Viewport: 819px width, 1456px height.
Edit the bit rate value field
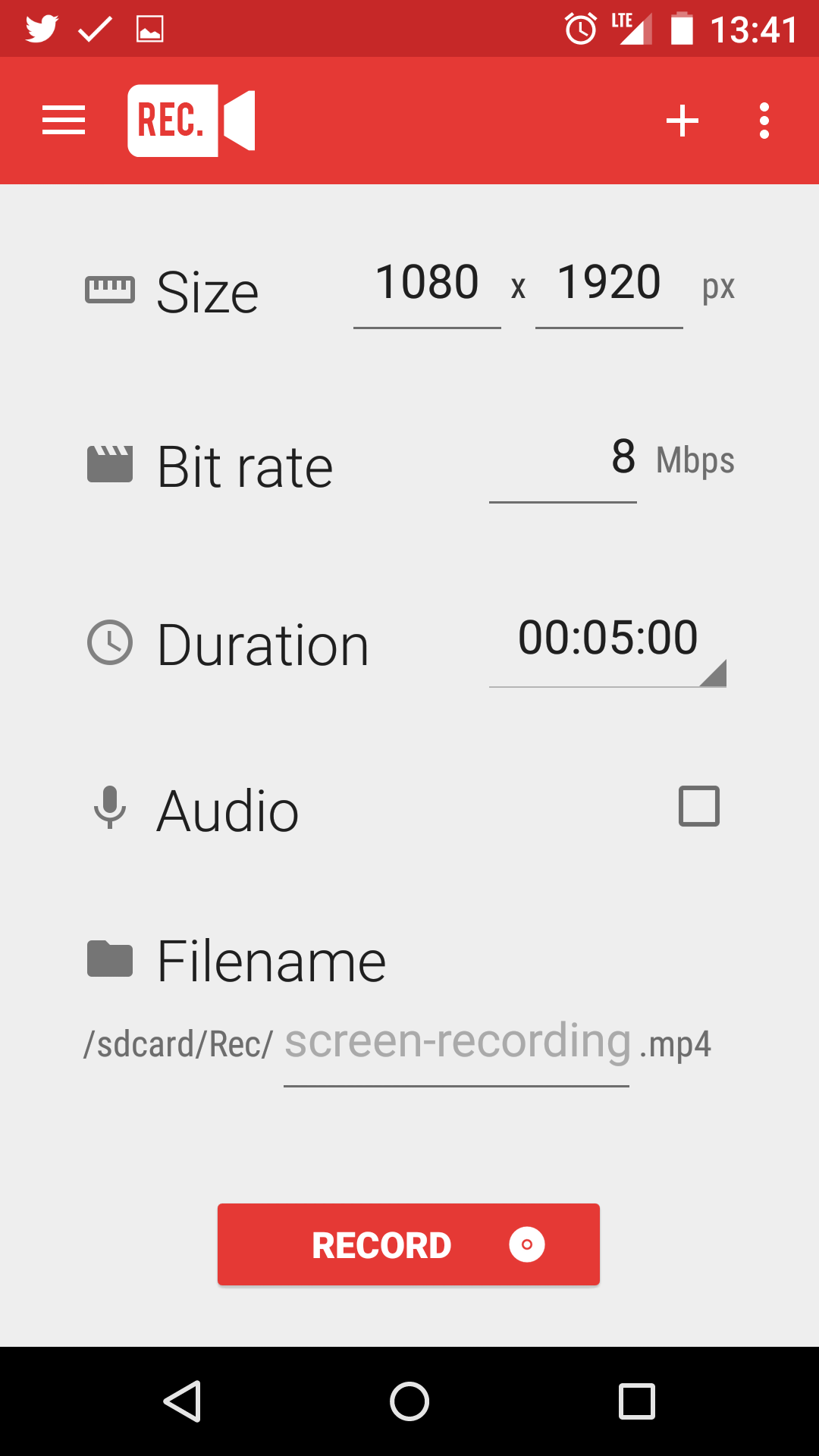pyautogui.click(x=563, y=463)
